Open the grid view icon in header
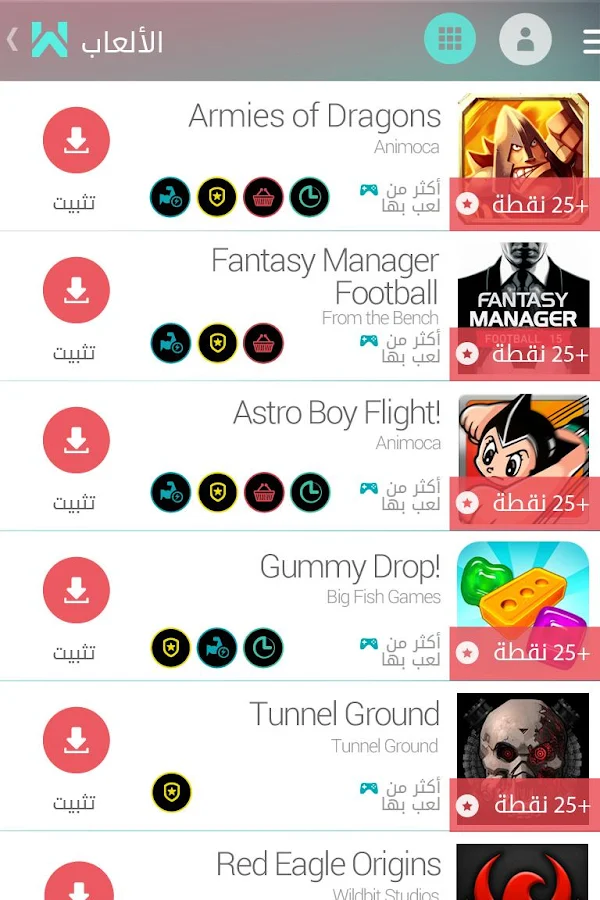 [450, 40]
